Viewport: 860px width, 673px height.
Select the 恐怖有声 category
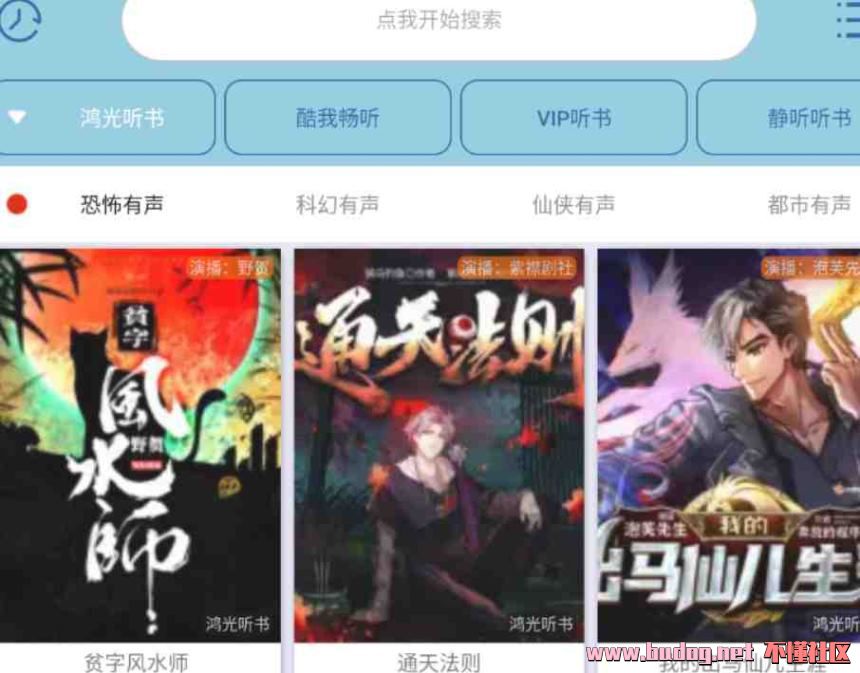[x=122, y=205]
